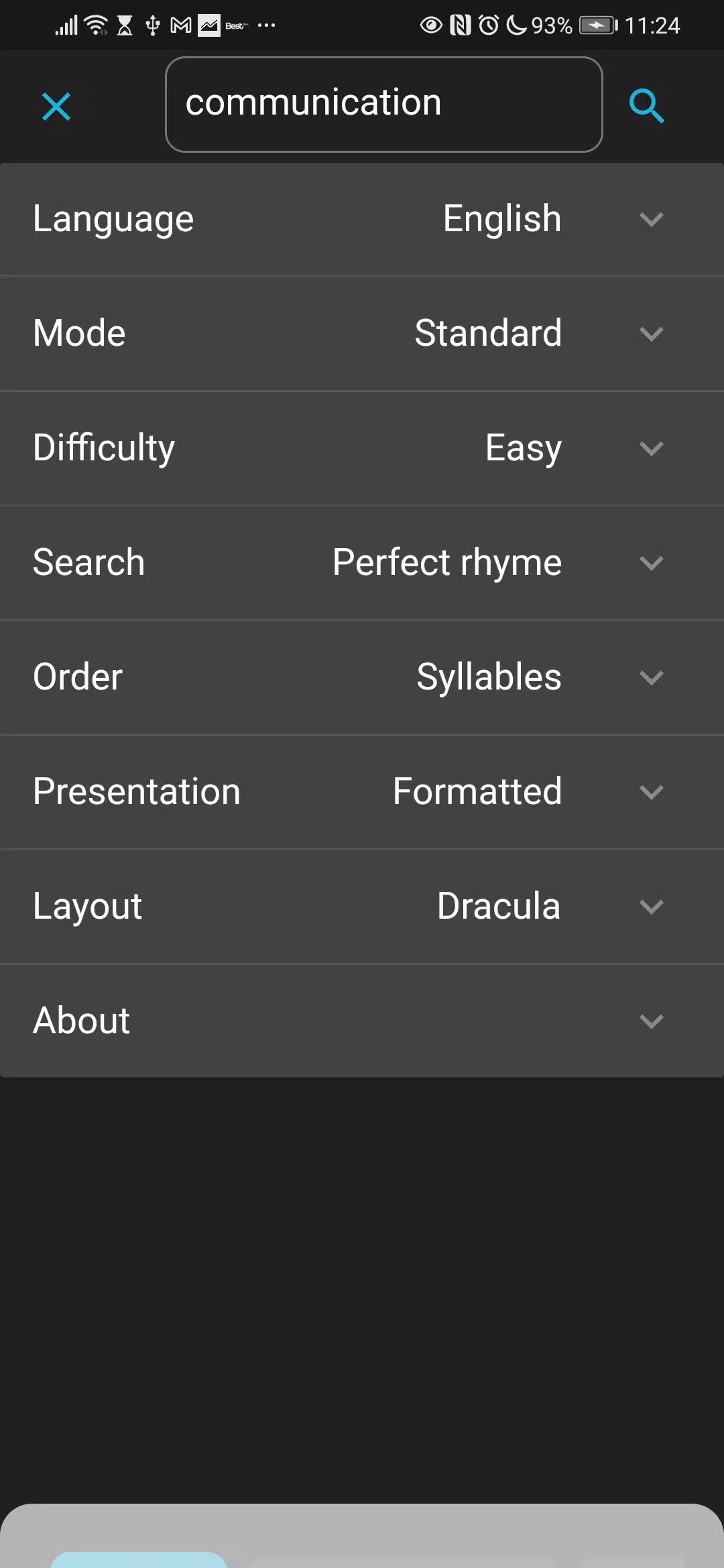The image size is (724, 1568).
Task: Change the Mode setting from Standard
Action: [x=362, y=334]
